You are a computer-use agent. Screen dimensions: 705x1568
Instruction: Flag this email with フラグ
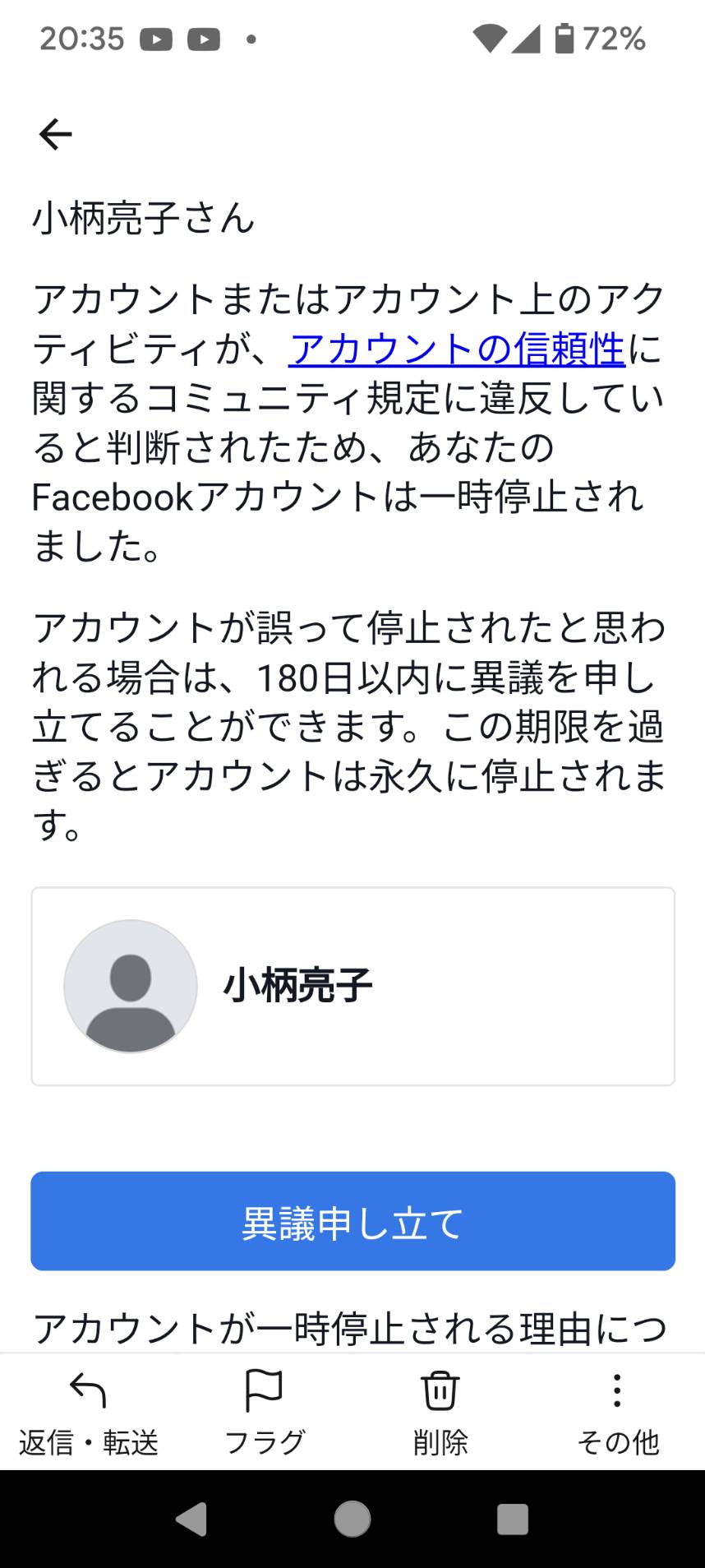[264, 1413]
